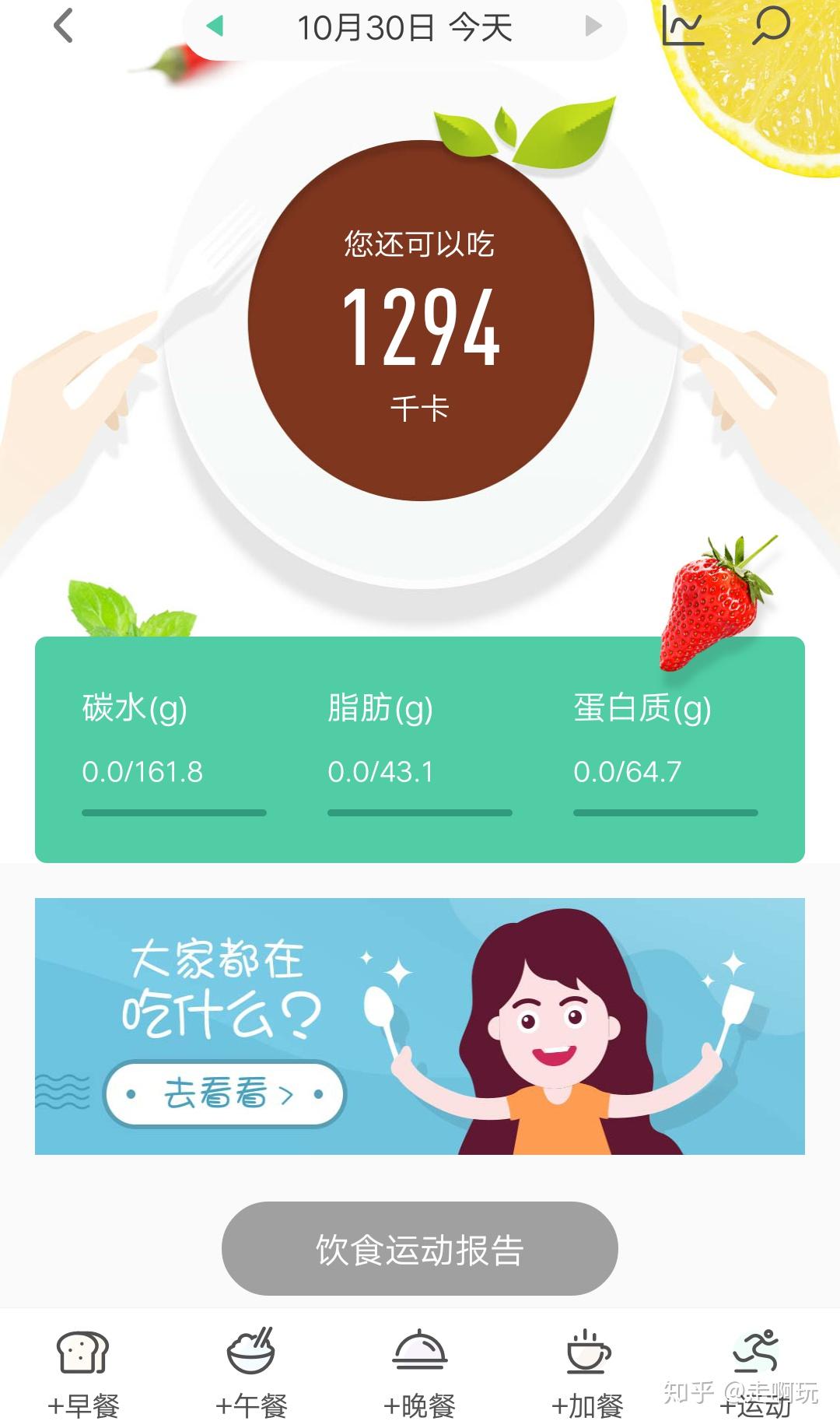Open the 大家都在吃什么 banner
This screenshot has width=840, height=1428.
point(420,1026)
